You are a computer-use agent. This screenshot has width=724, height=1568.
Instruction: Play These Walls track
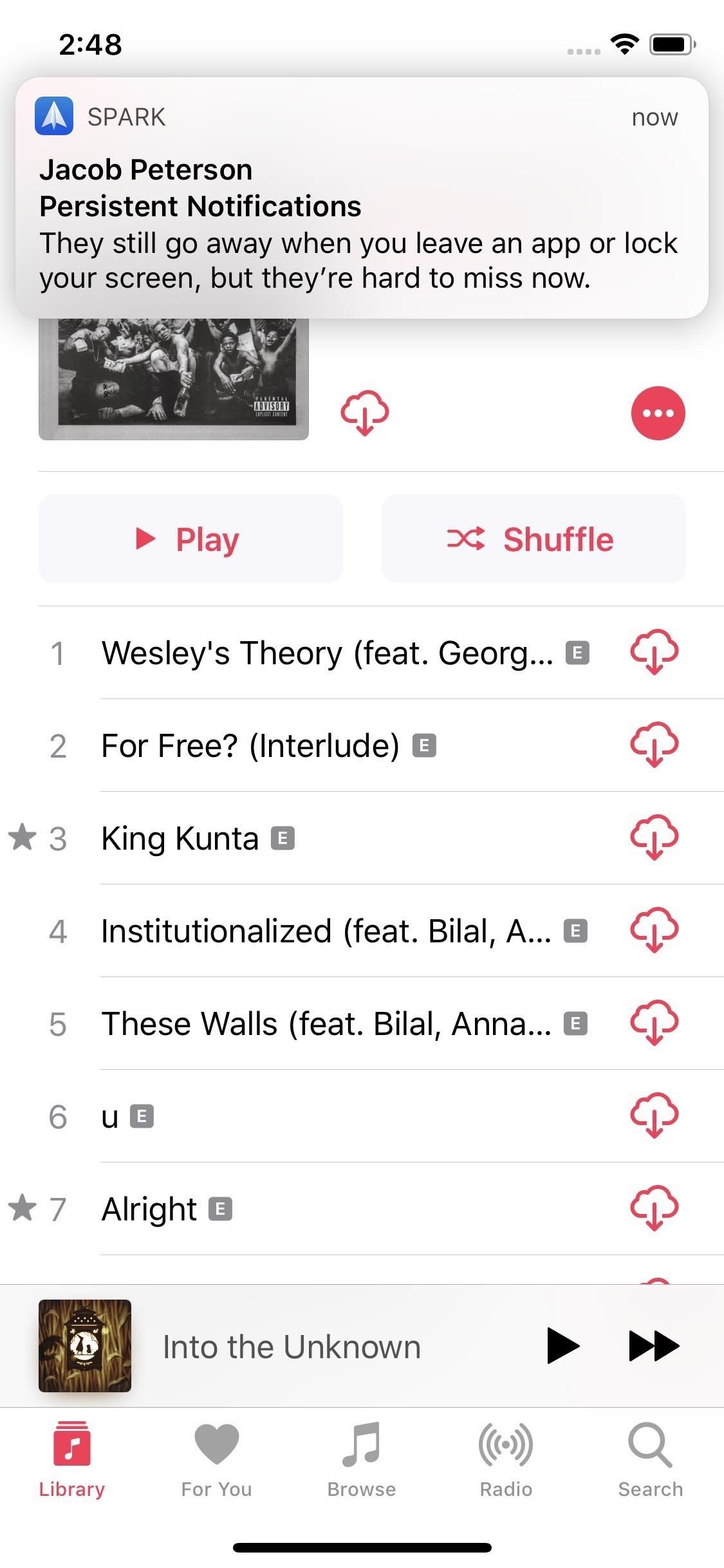326,1024
